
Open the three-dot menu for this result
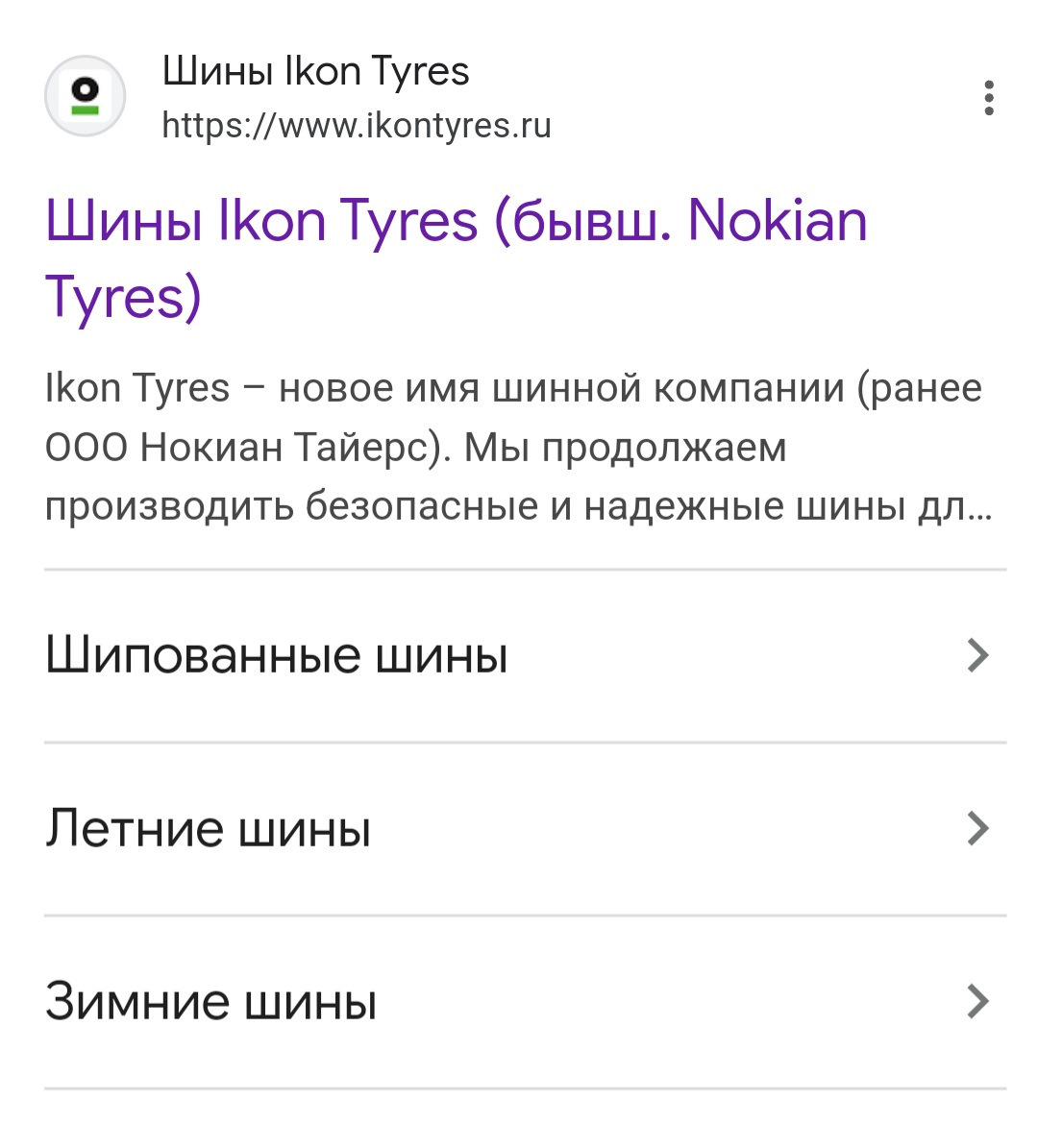(x=988, y=98)
